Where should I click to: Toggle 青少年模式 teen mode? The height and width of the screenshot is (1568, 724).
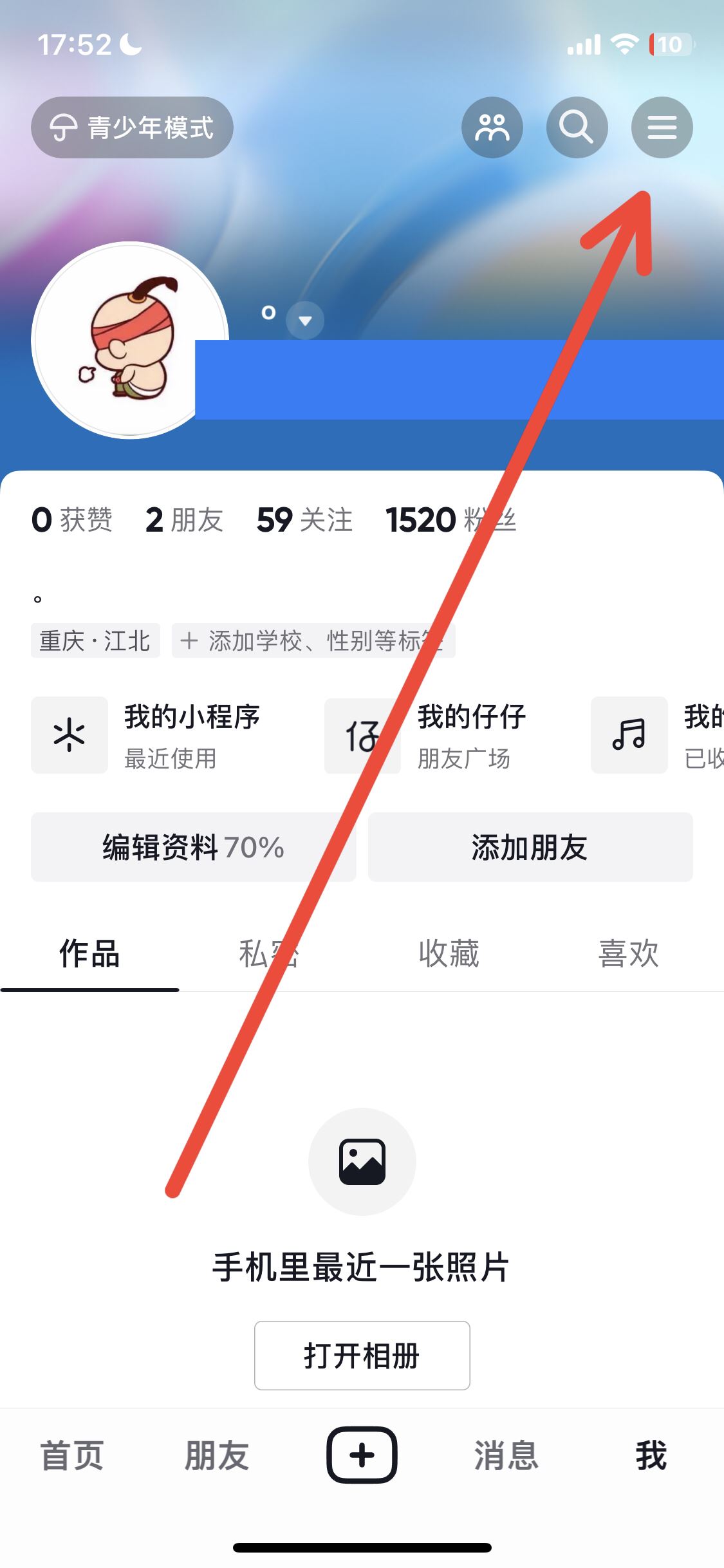[132, 127]
